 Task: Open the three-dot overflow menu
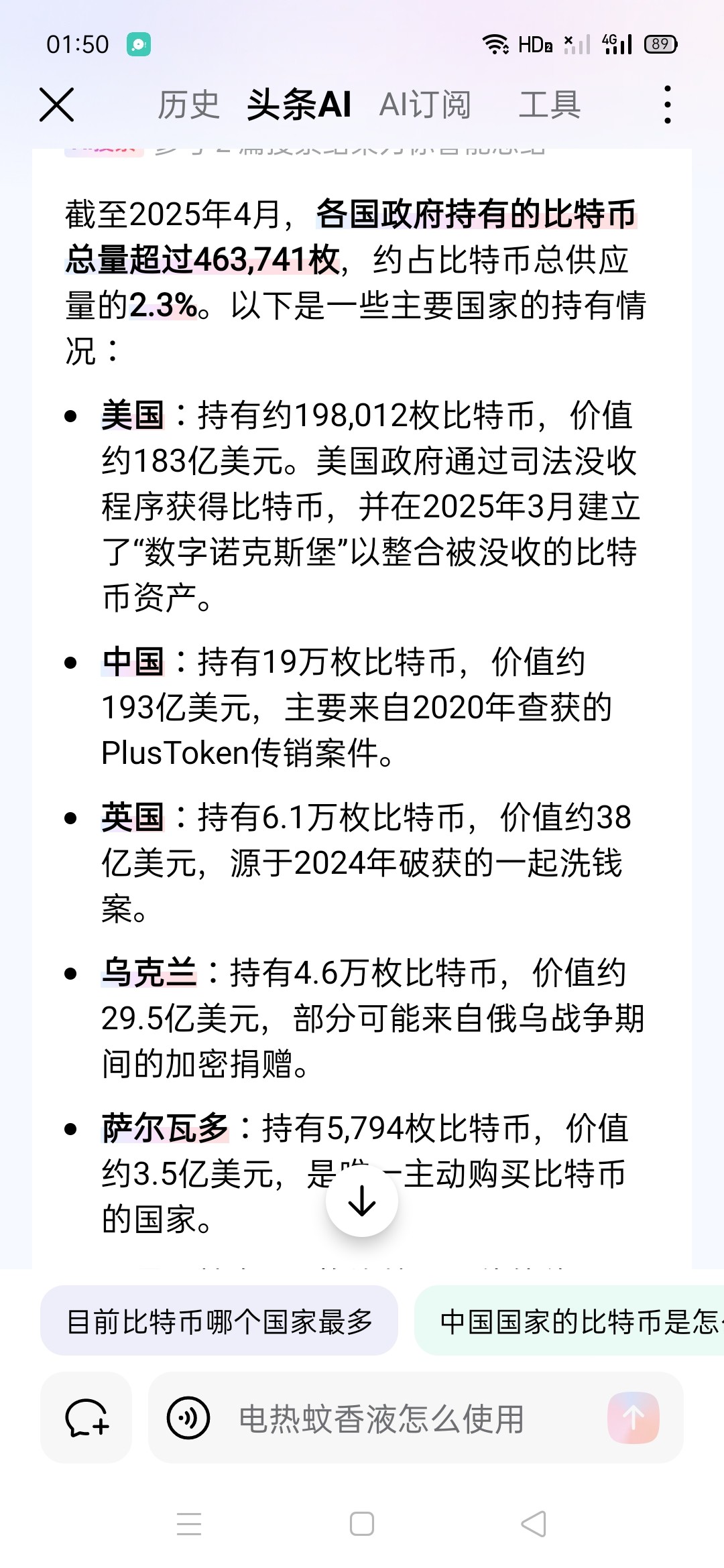[667, 105]
